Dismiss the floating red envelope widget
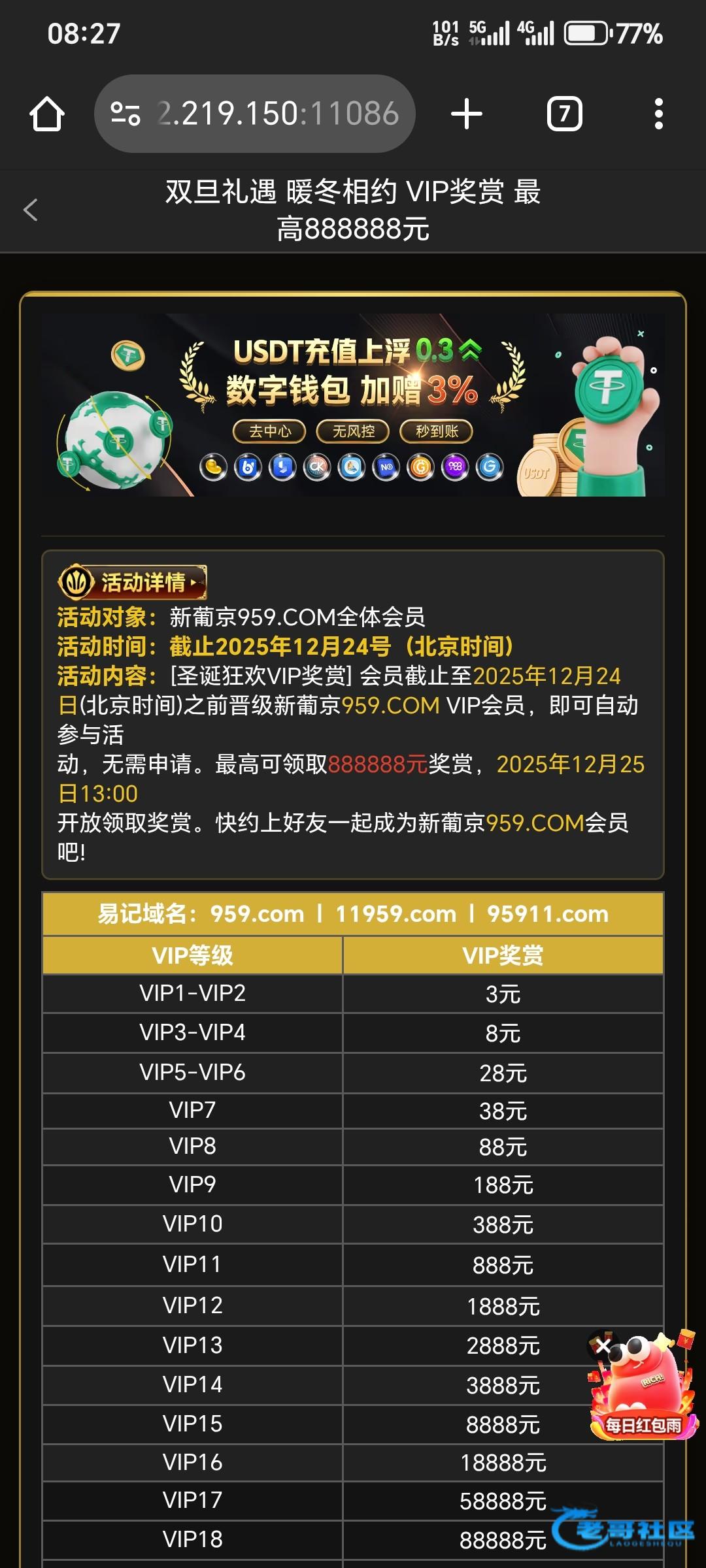This screenshot has height=1568, width=706. click(603, 1346)
